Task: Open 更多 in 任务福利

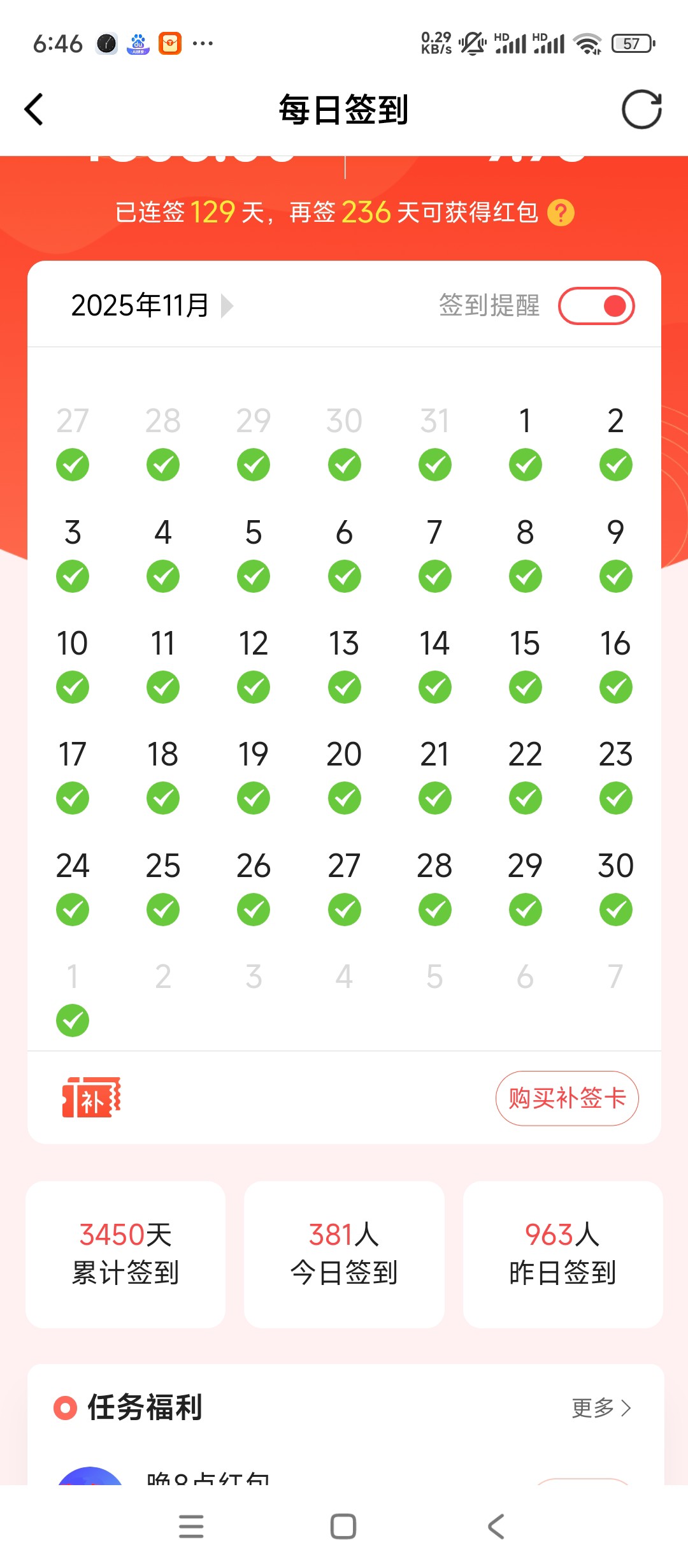Action: (x=601, y=1408)
